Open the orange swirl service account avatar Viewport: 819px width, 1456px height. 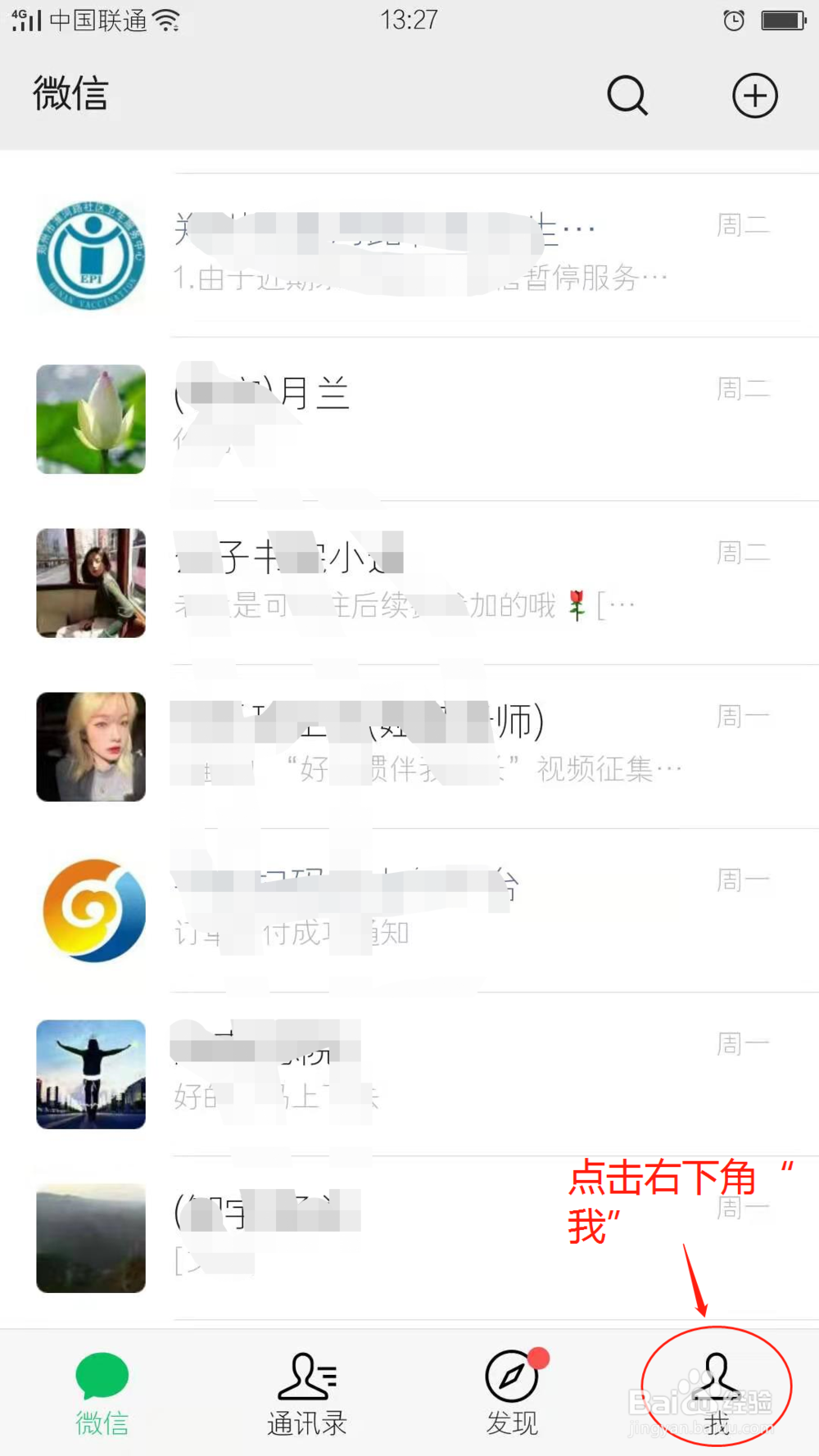(90, 911)
